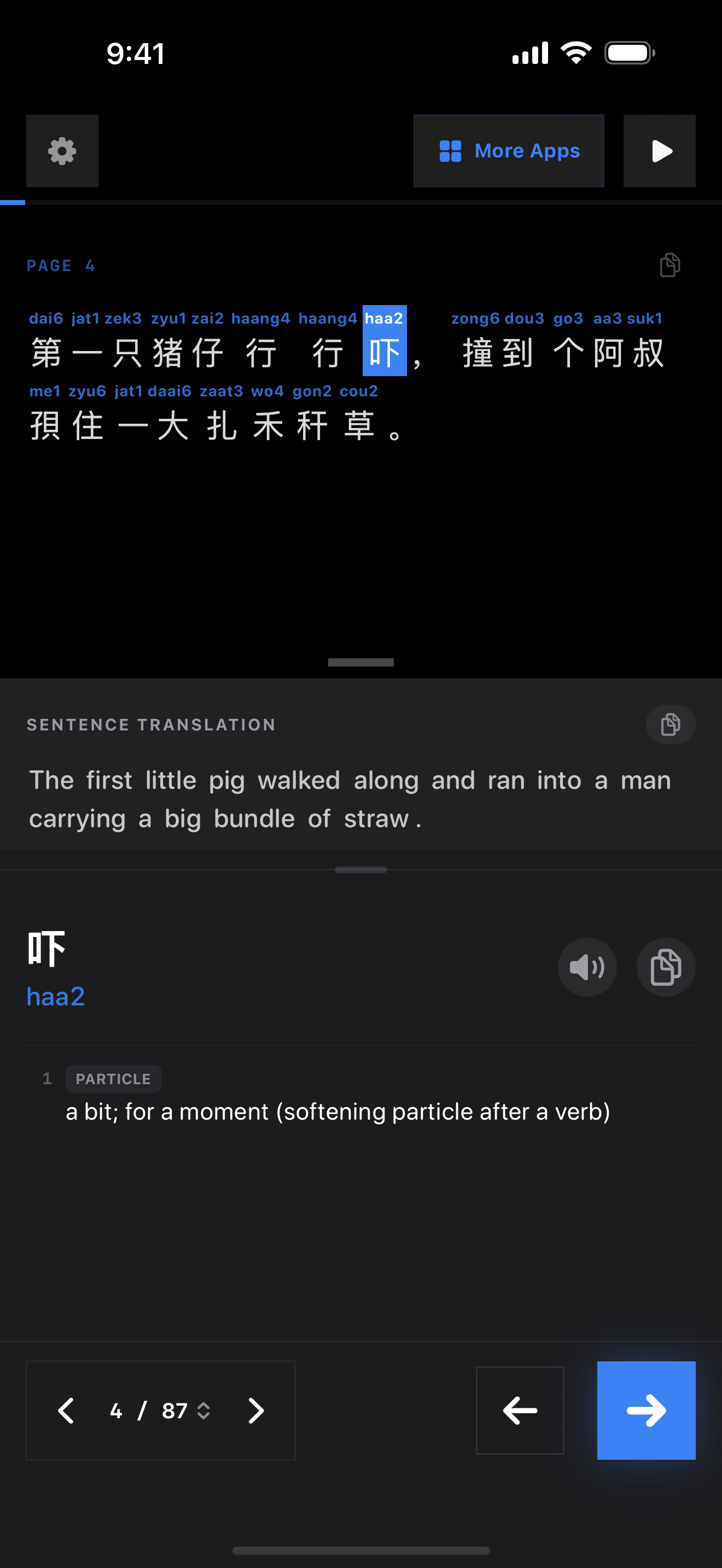Image resolution: width=722 pixels, height=1568 pixels.
Task: Copy the page 4 text
Action: click(669, 265)
